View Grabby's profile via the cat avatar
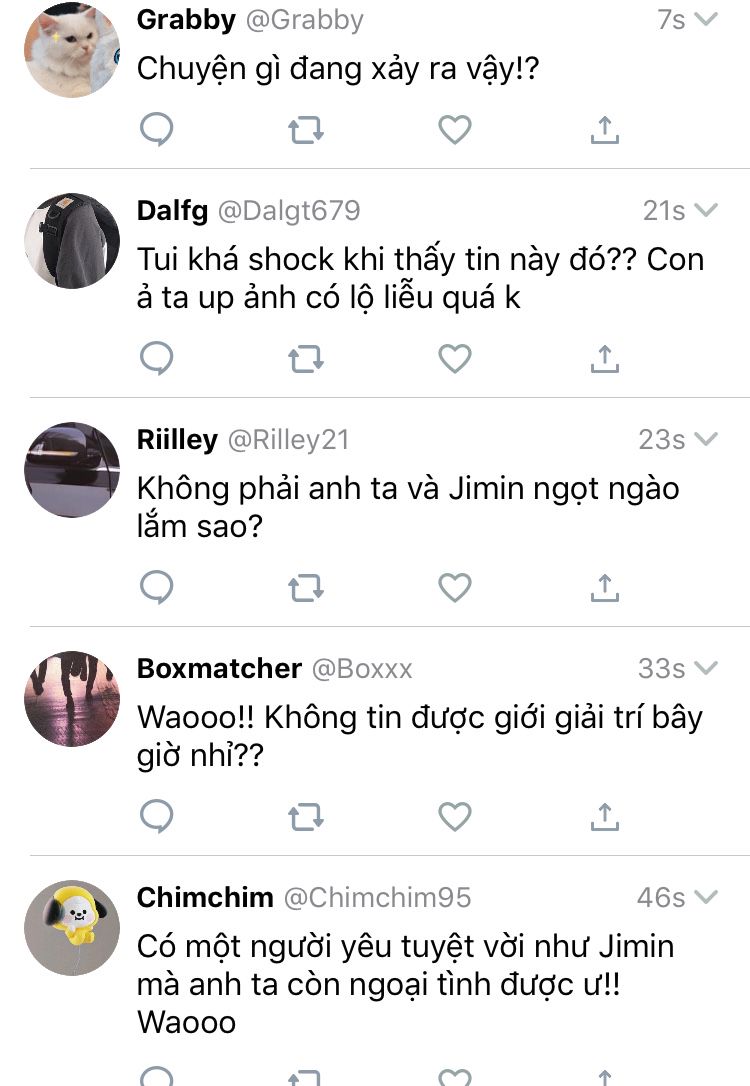The height and width of the screenshot is (1086, 750). tap(72, 50)
